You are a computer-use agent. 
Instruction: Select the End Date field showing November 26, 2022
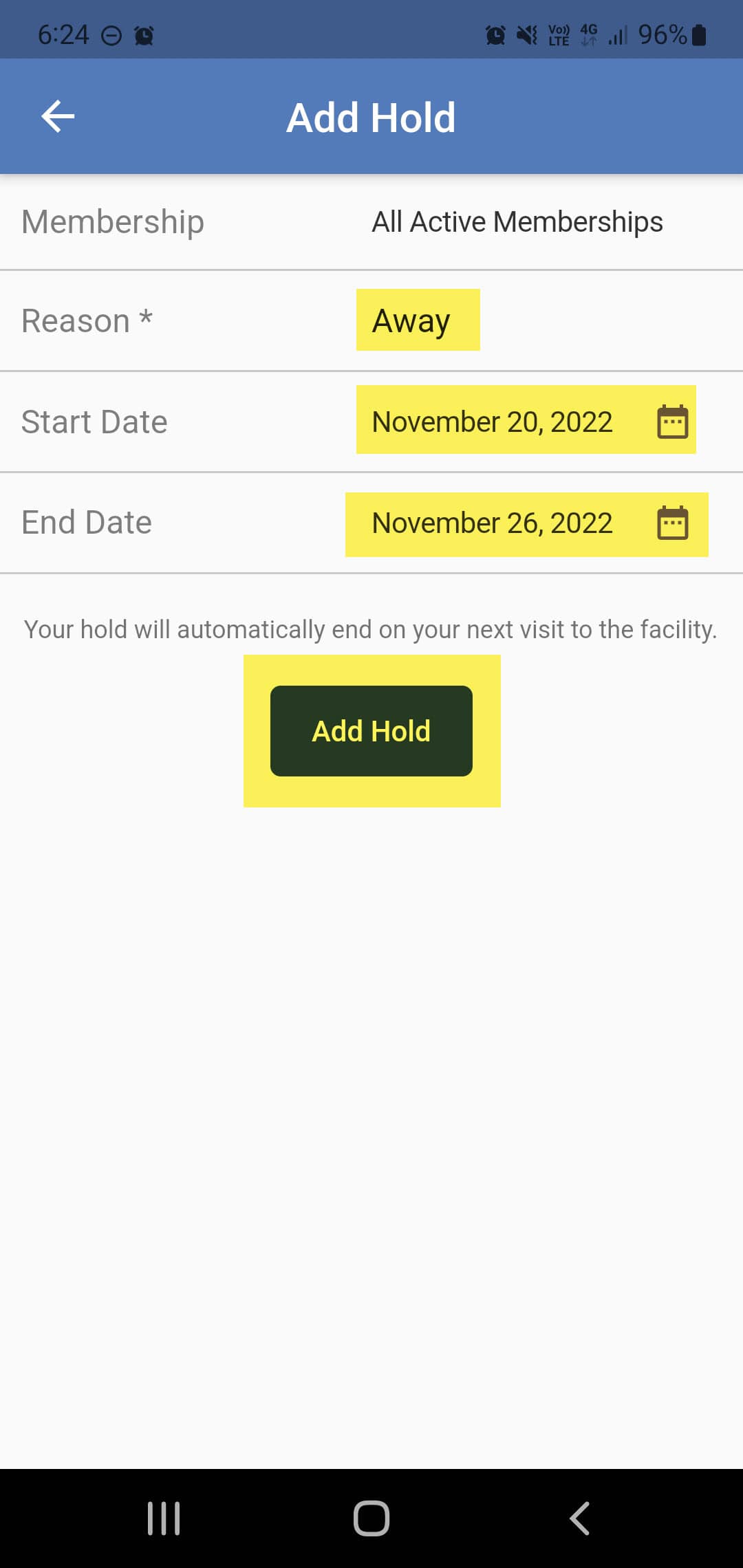coord(491,523)
